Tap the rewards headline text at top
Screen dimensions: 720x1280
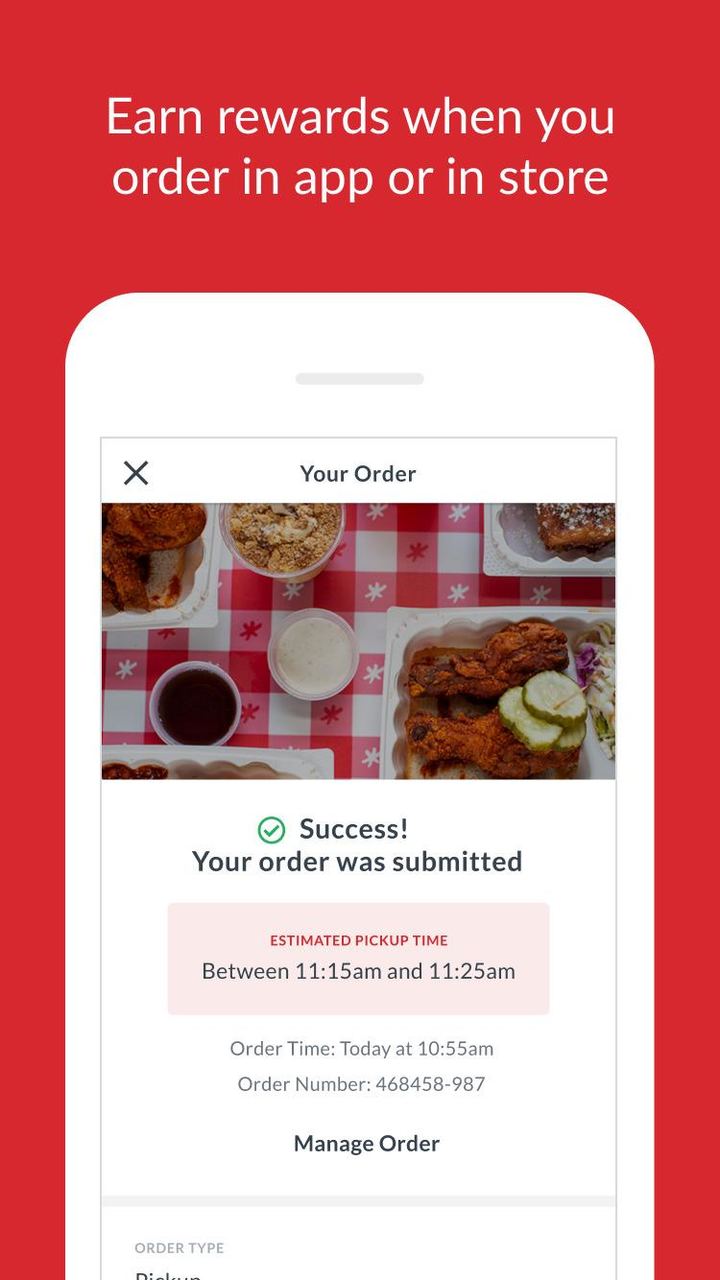pos(360,145)
